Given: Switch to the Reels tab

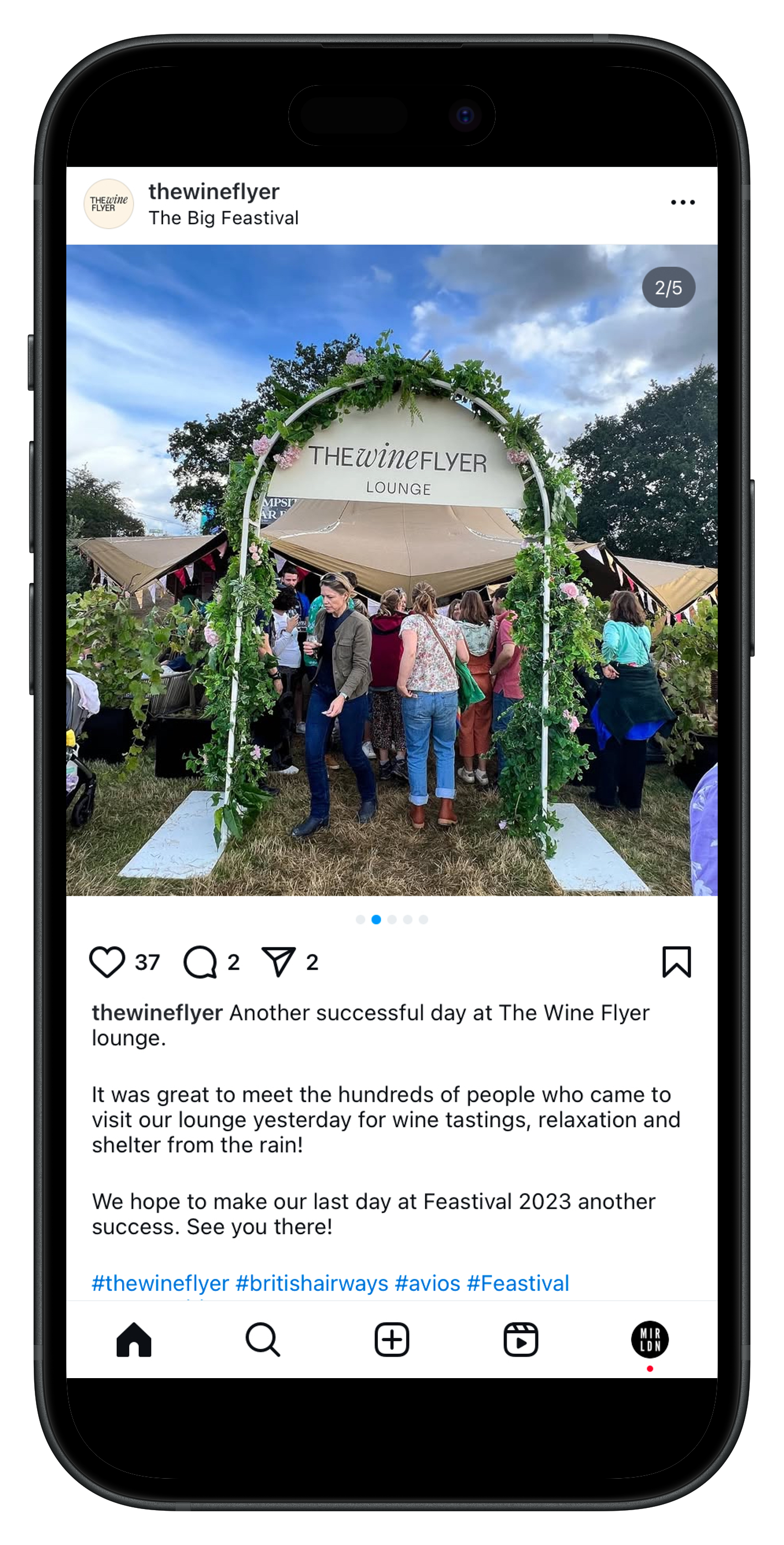Looking at the screenshot, I should tap(520, 1339).
